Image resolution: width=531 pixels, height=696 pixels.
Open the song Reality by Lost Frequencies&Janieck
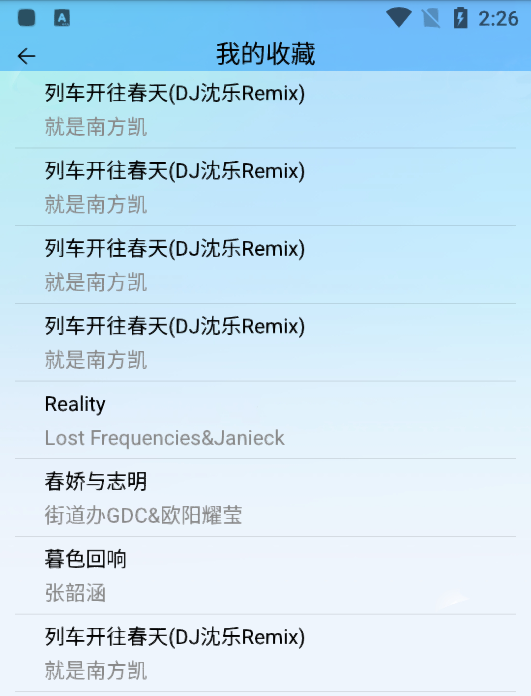point(266,420)
